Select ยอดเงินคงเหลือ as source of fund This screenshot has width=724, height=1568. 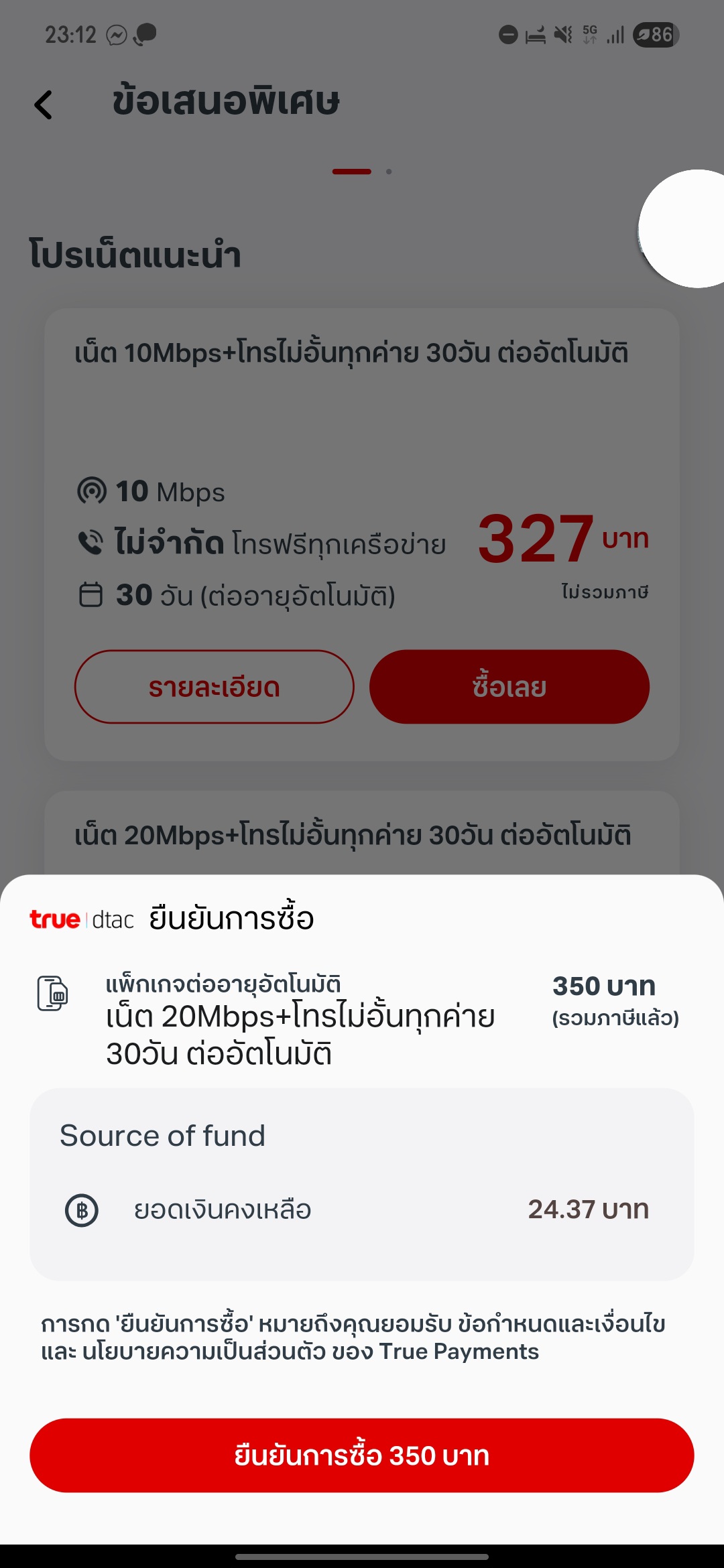pos(361,1210)
